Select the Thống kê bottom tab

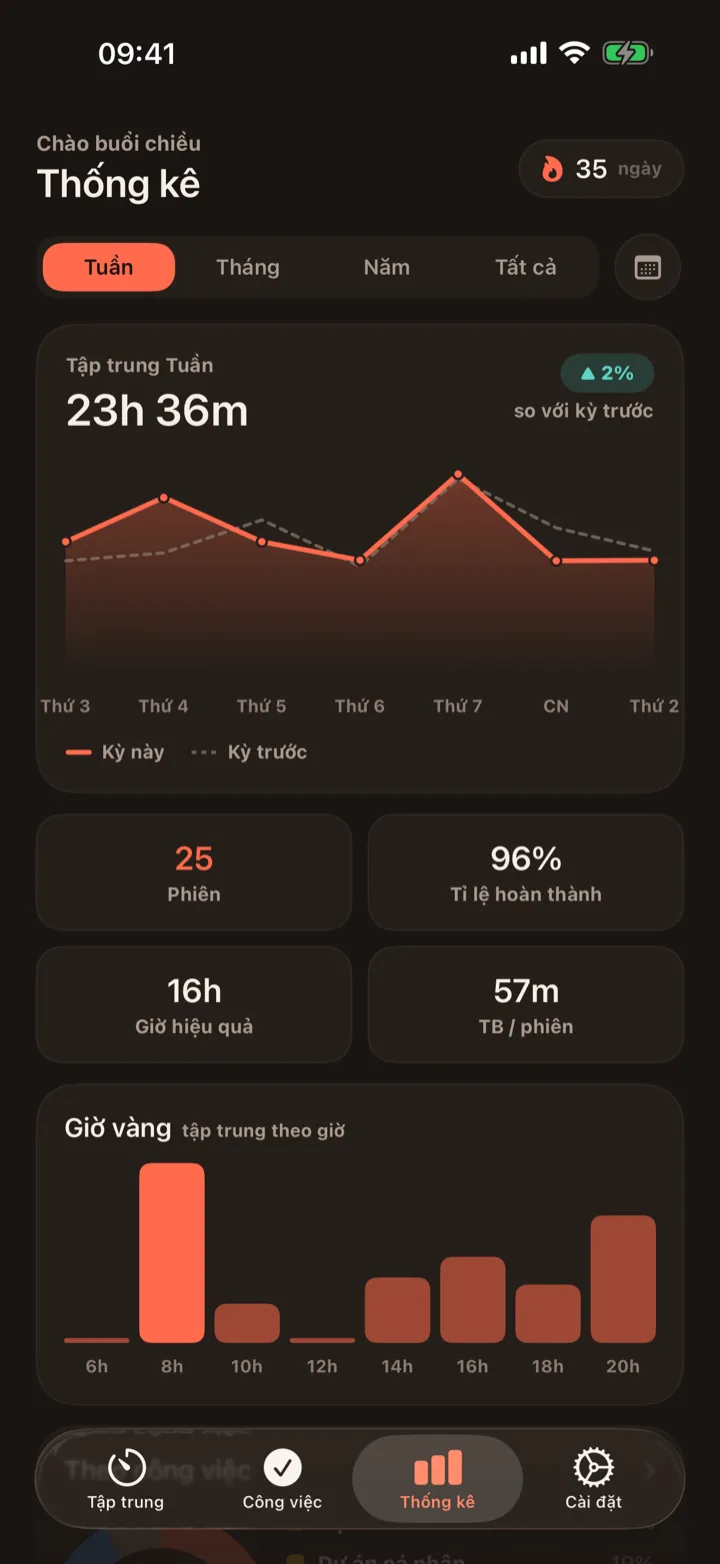click(438, 1479)
